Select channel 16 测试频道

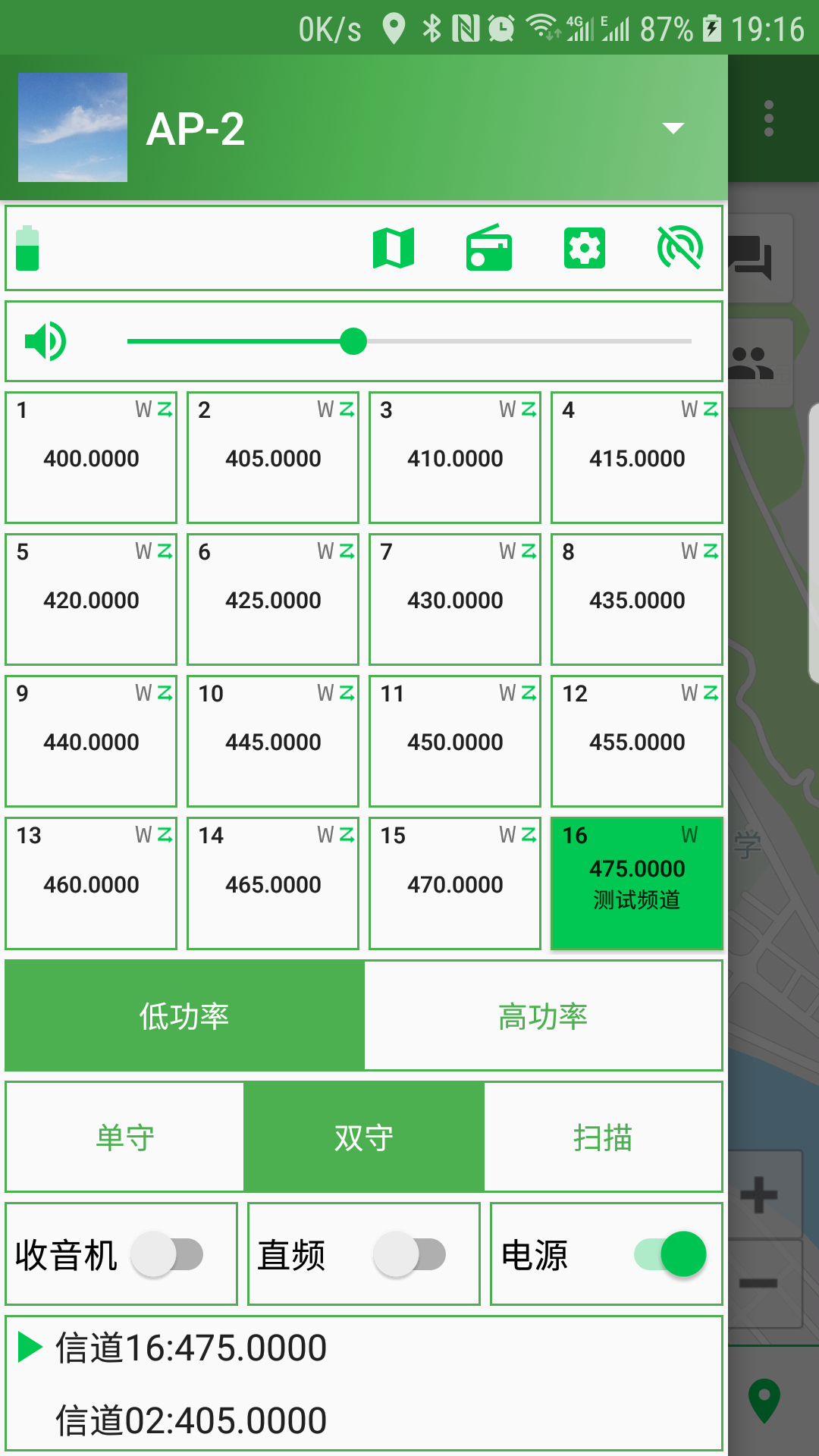[x=637, y=883]
